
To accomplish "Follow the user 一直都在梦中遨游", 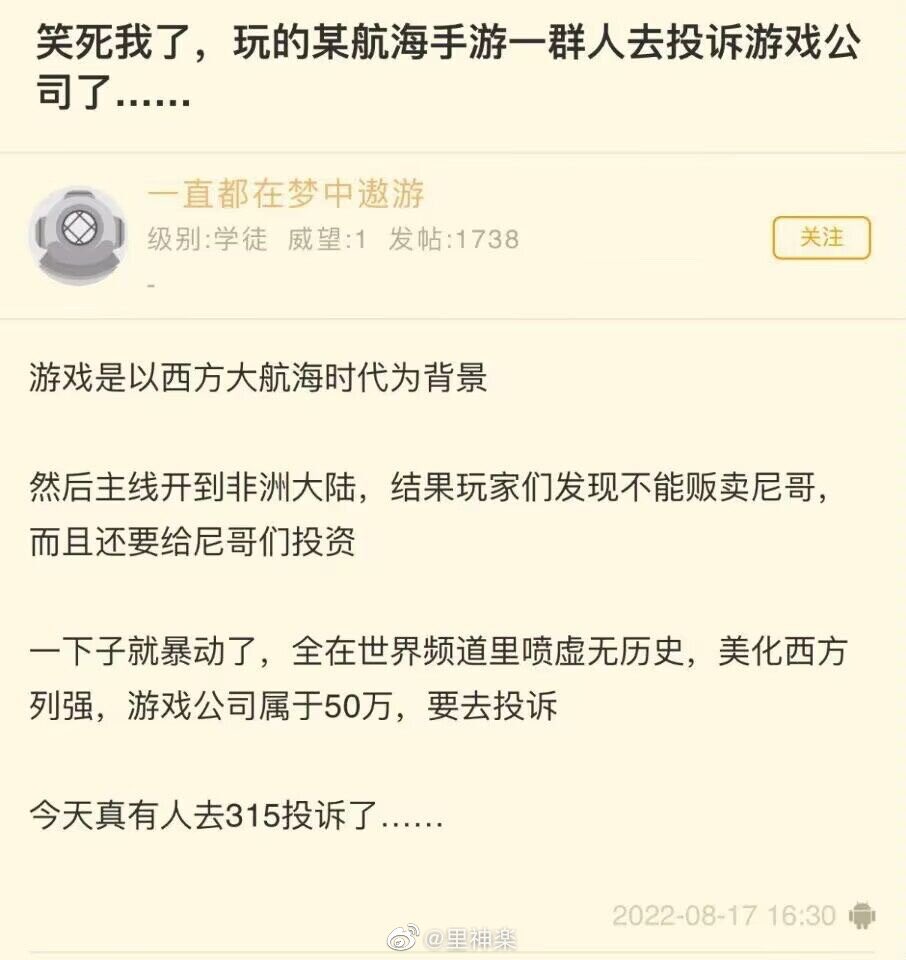I will 821,238.
